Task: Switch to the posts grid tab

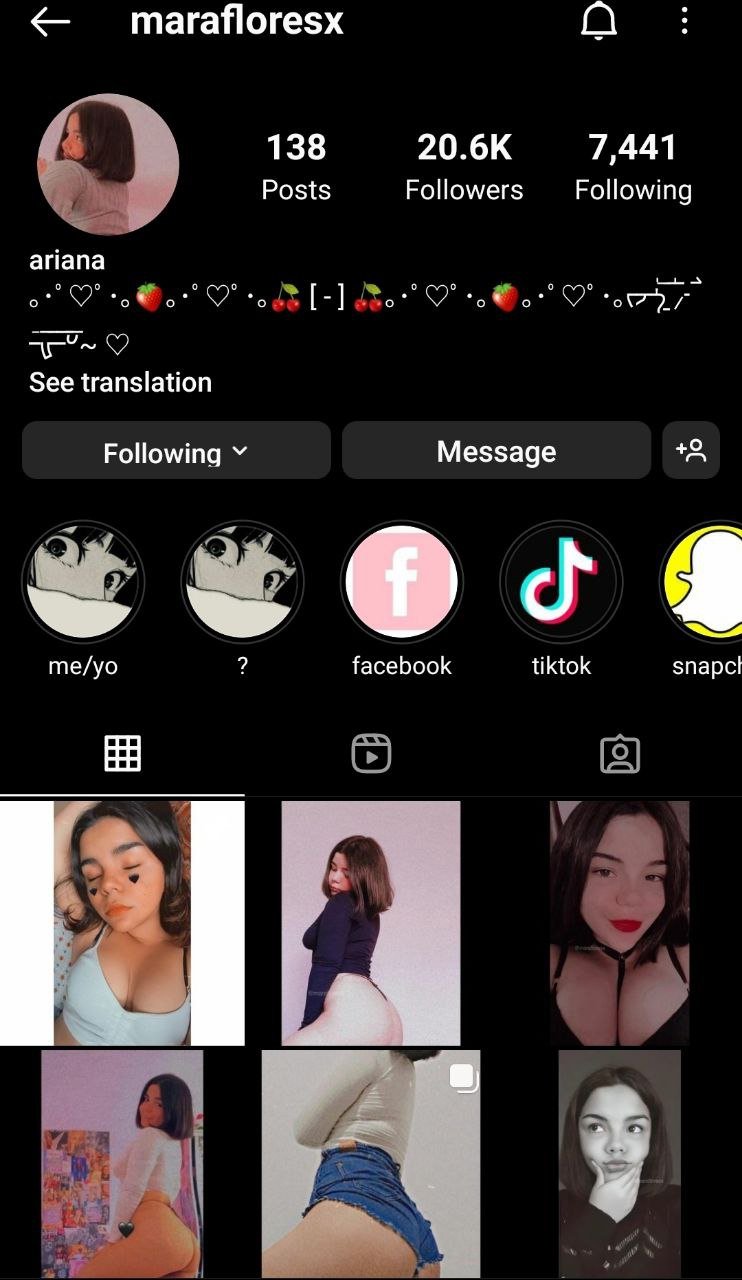Action: (x=123, y=753)
